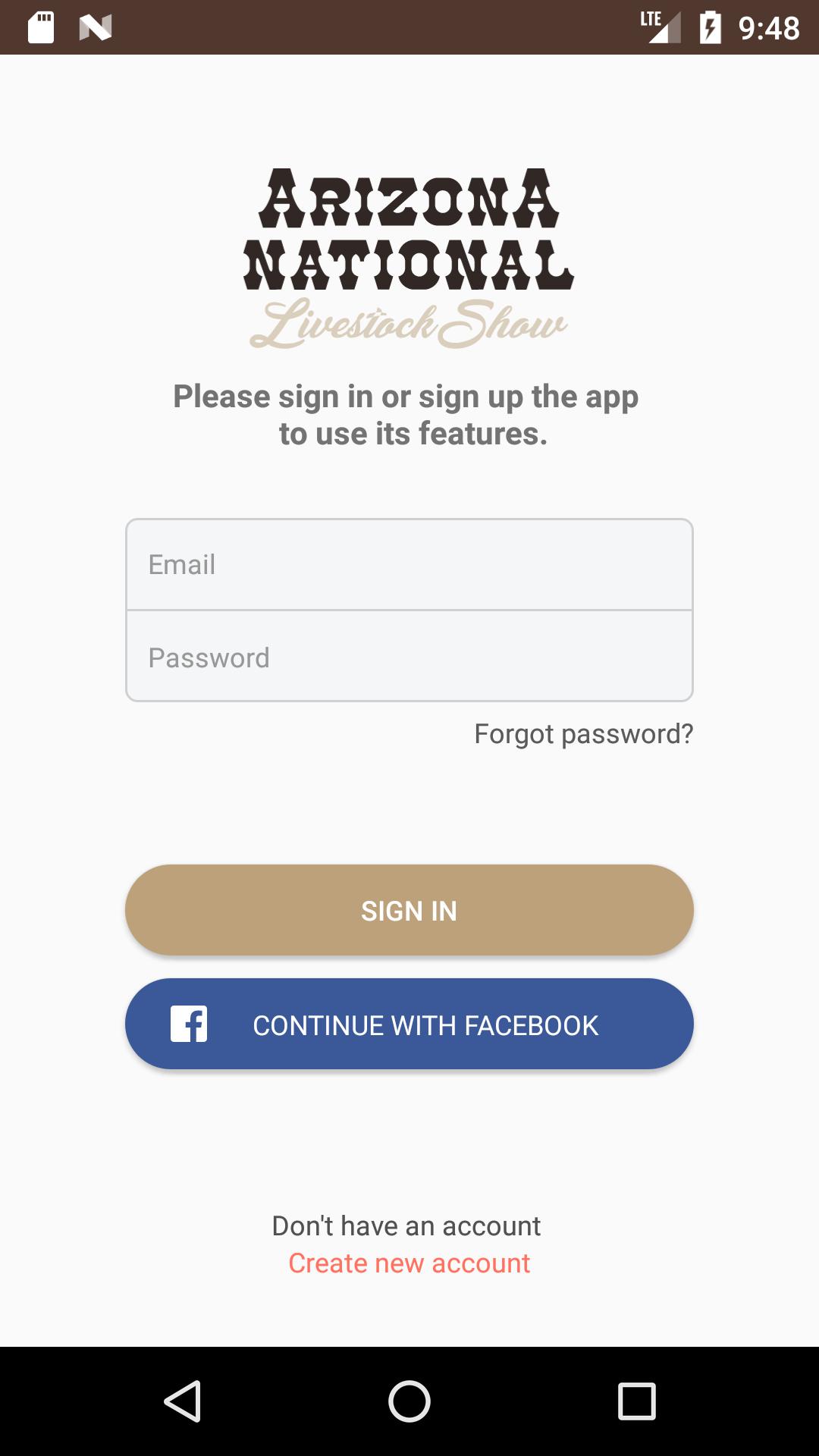Go to the home screen
This screenshot has height=1456, width=819.
(409, 1401)
